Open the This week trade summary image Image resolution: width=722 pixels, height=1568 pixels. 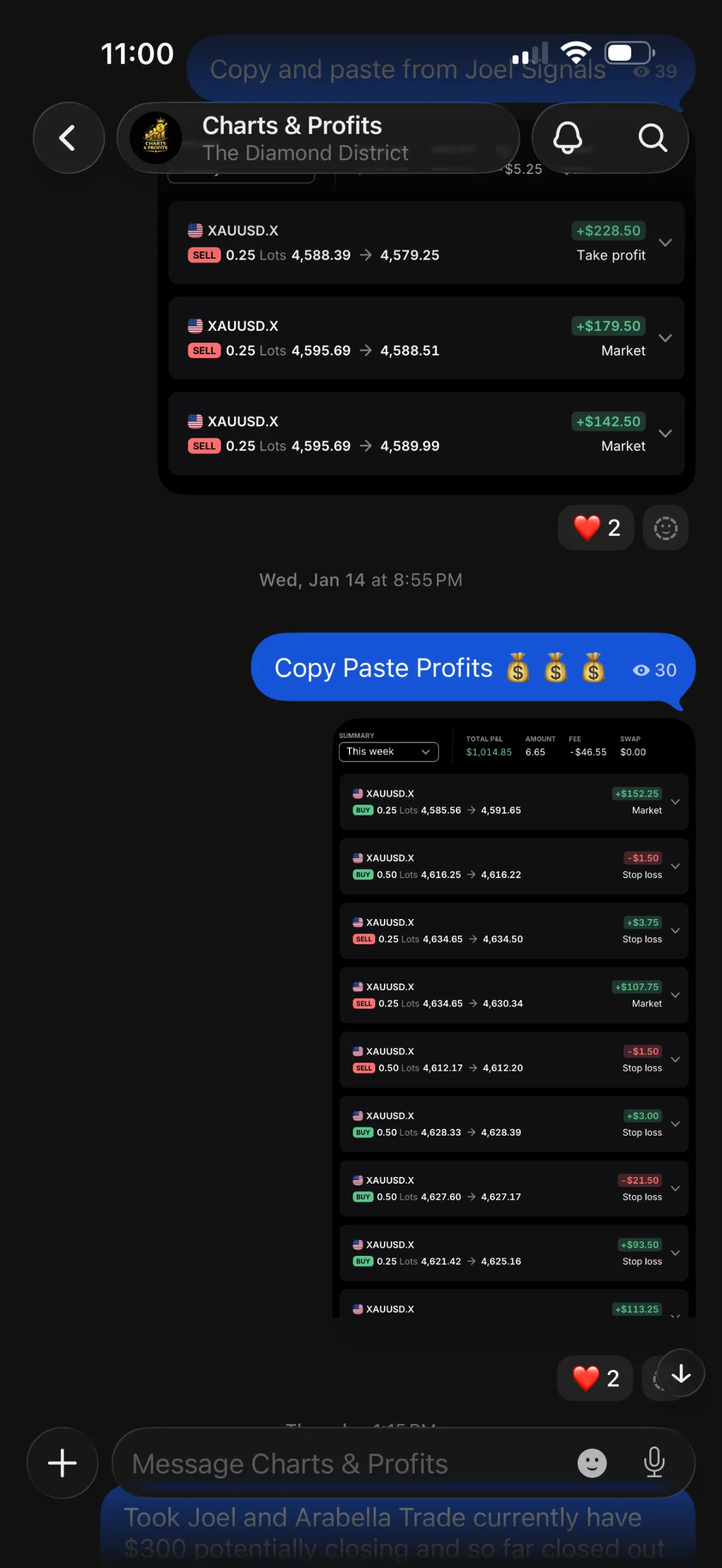pos(513,1016)
